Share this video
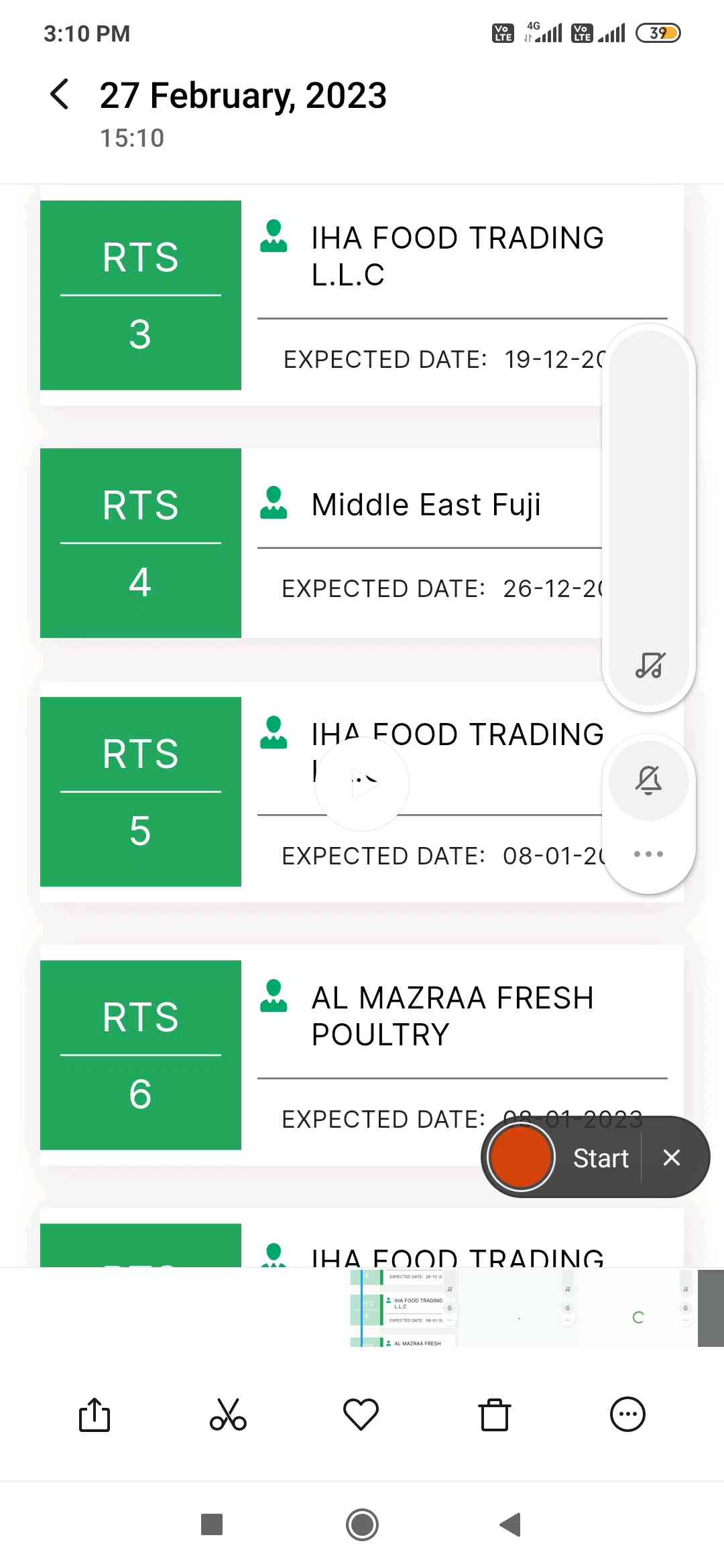The image size is (724, 1568). click(x=95, y=1415)
